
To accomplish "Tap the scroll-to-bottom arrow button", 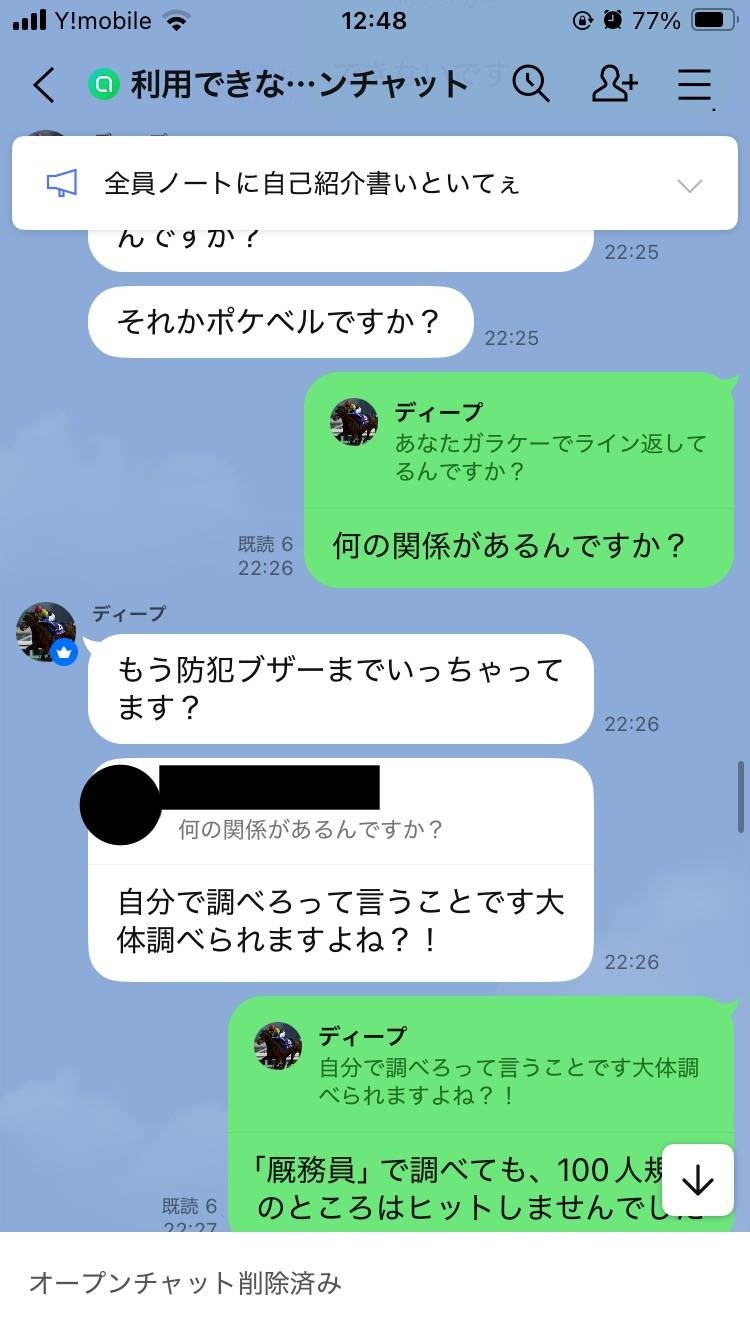I will 697,1180.
